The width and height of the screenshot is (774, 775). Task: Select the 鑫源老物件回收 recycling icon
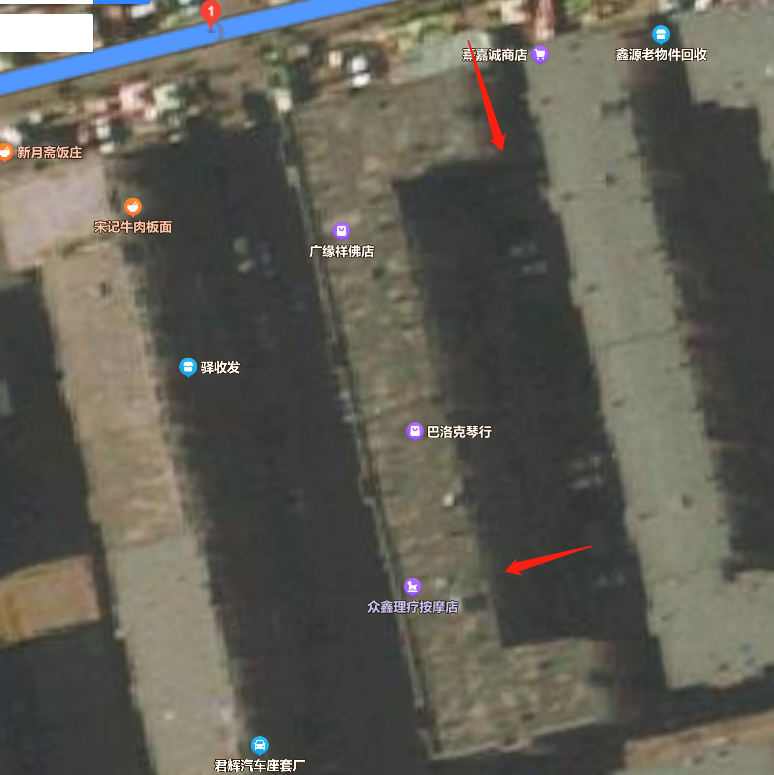[658, 33]
